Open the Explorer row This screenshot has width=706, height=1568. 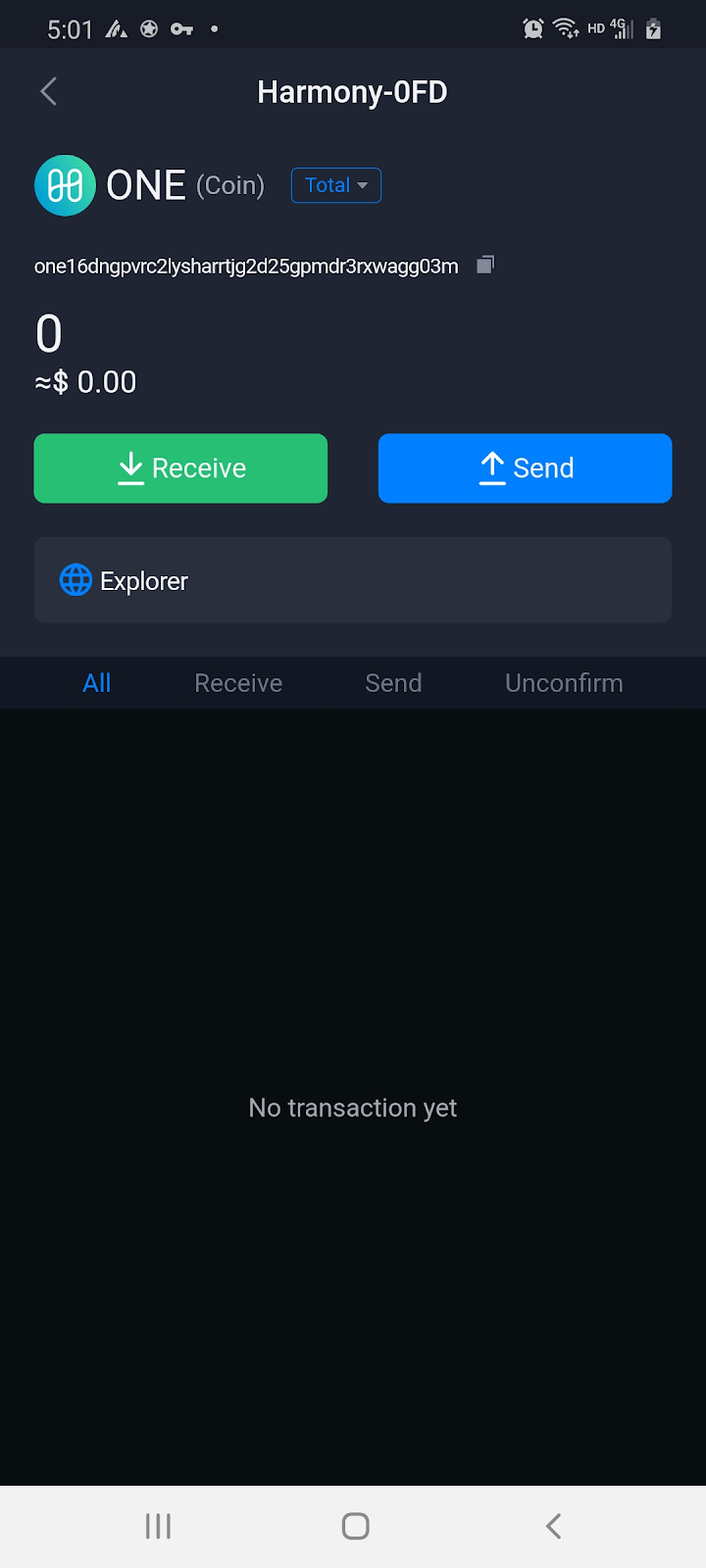[353, 580]
